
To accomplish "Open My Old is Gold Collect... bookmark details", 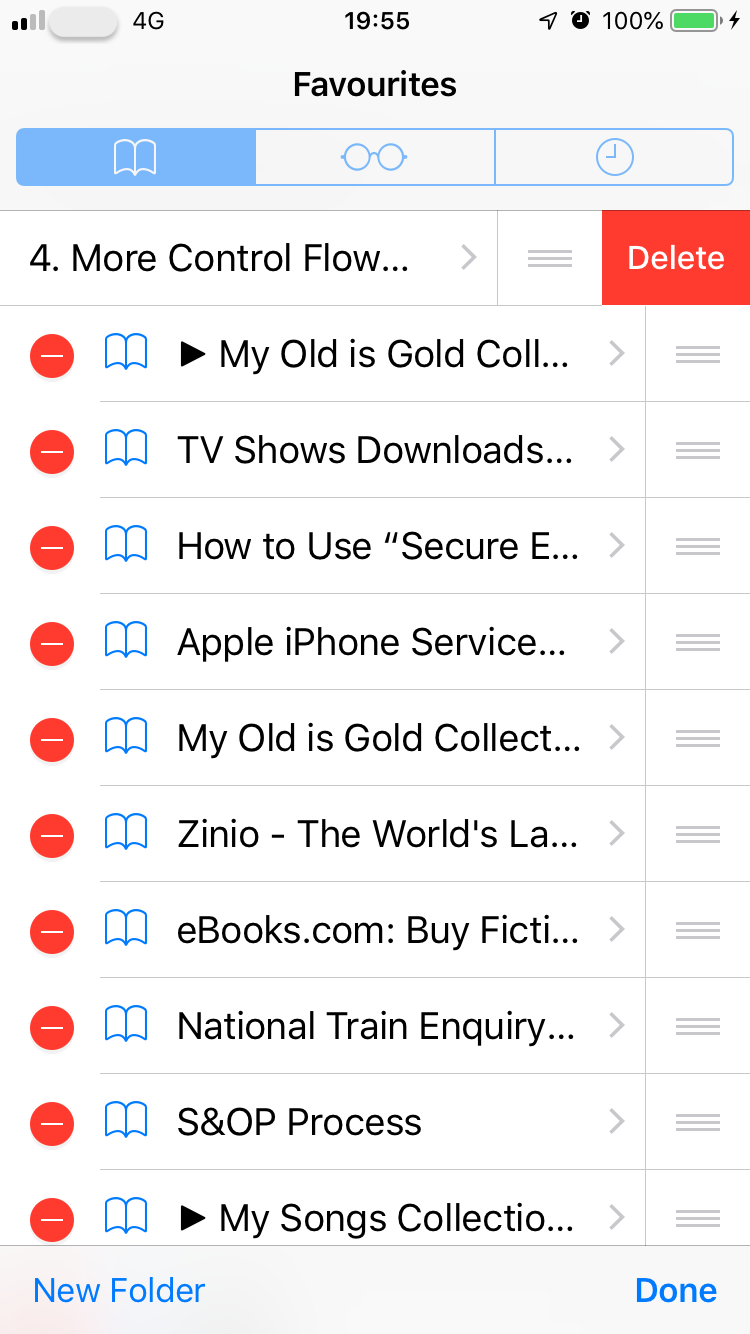I will (x=378, y=739).
